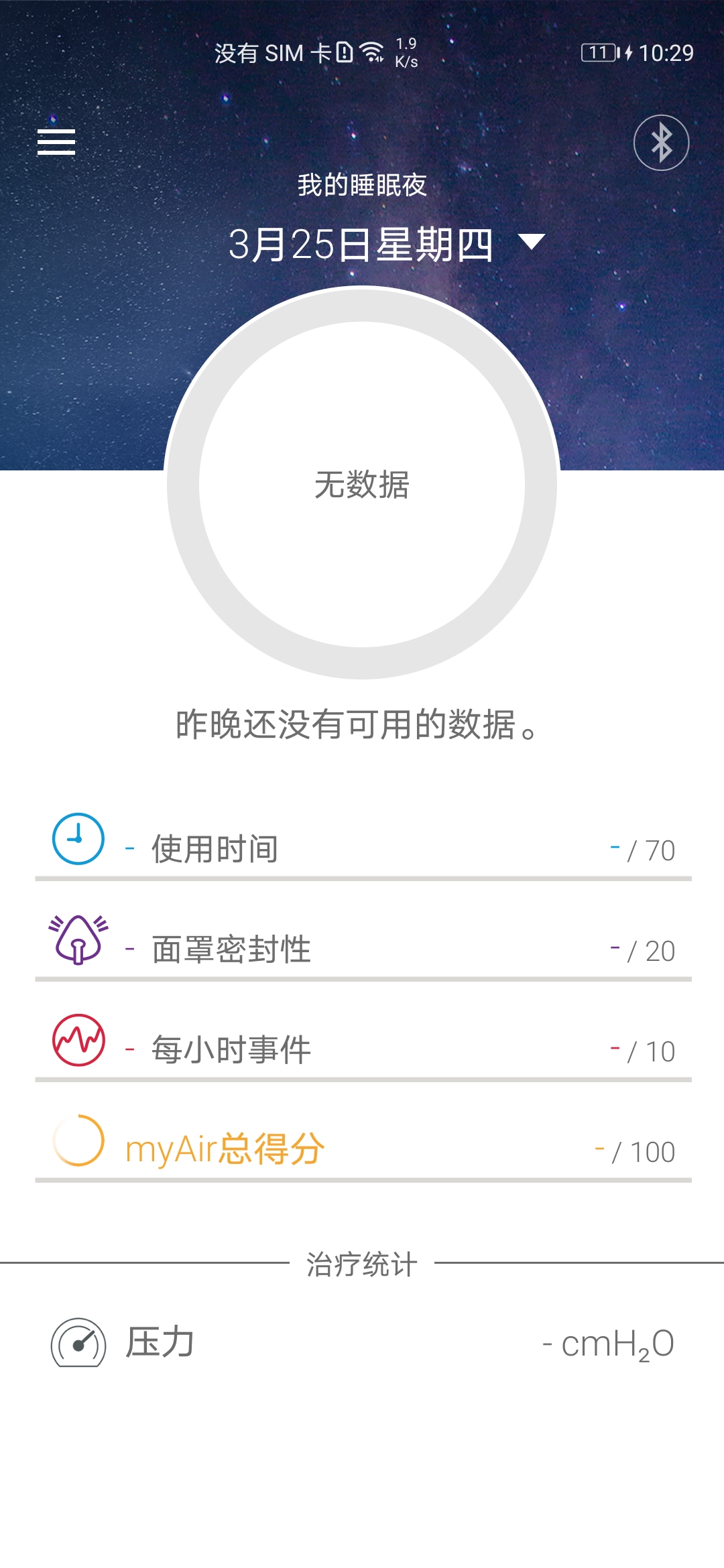Open the 面罩密封性 score row
Screen dimensions: 724x1568
(x=362, y=948)
